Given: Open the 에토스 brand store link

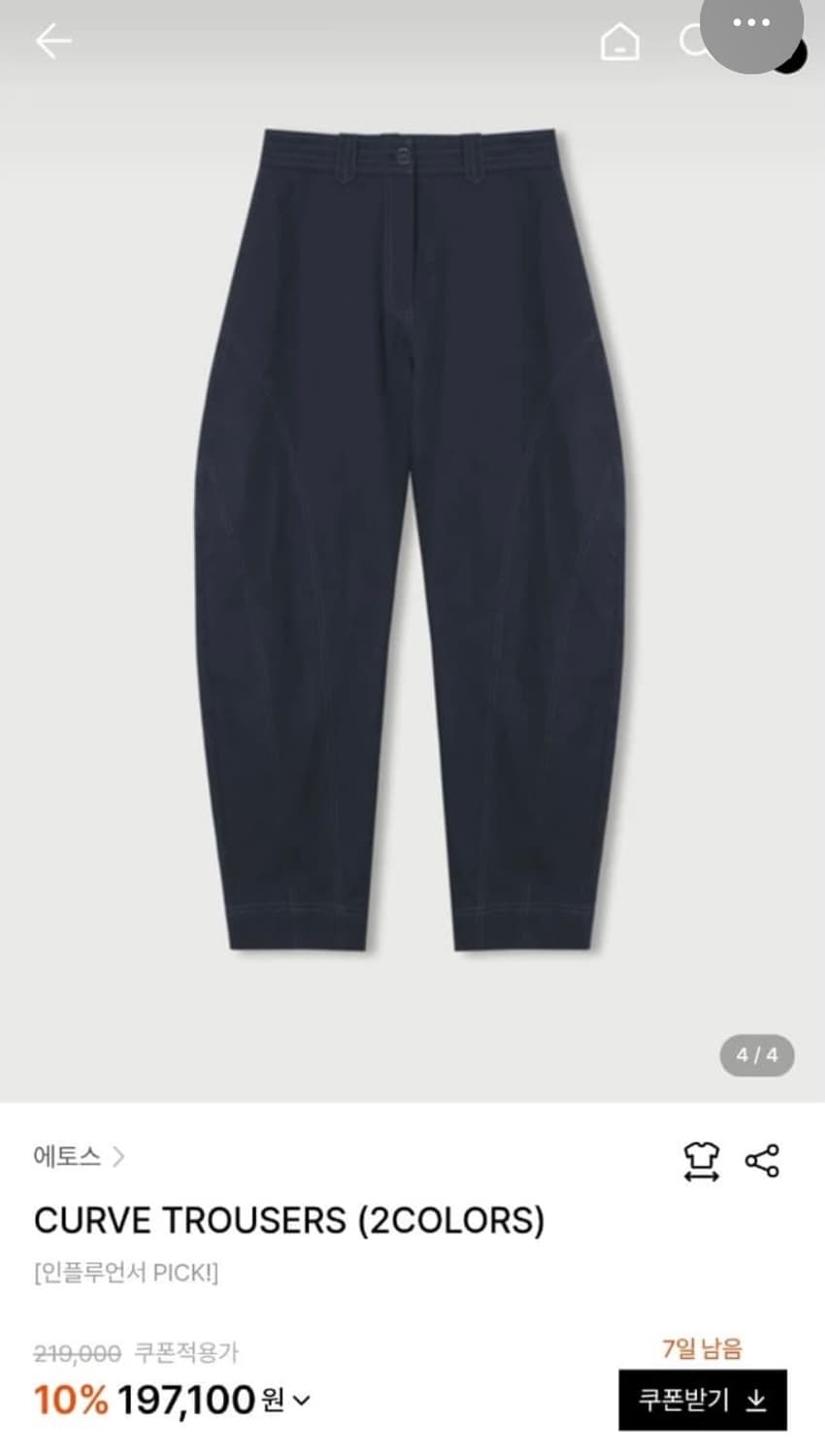Looking at the screenshot, I should click(68, 1157).
